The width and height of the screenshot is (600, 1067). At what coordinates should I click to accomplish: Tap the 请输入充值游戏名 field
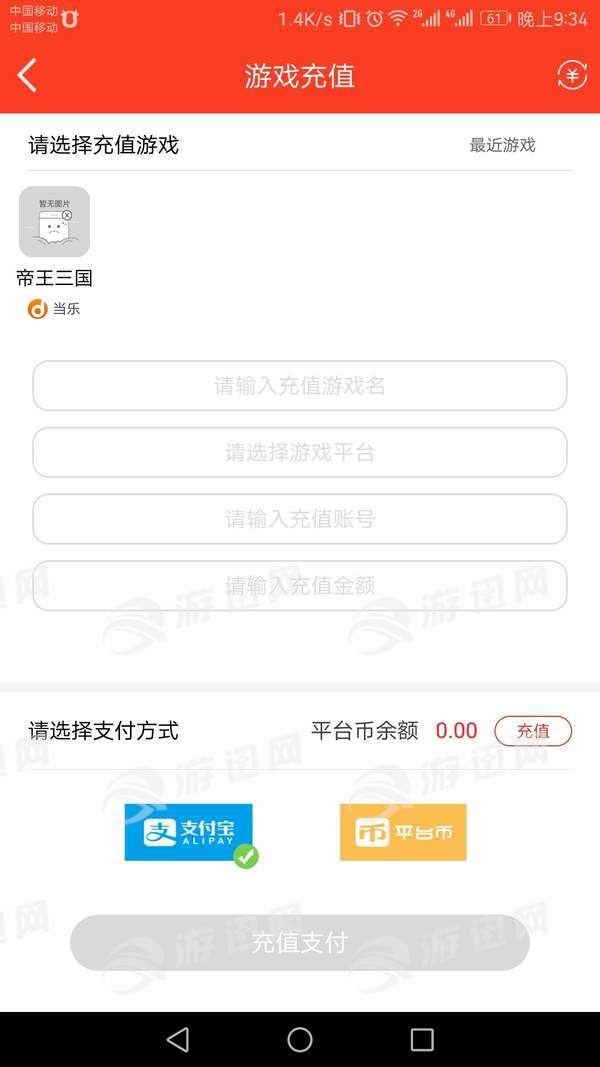point(300,386)
